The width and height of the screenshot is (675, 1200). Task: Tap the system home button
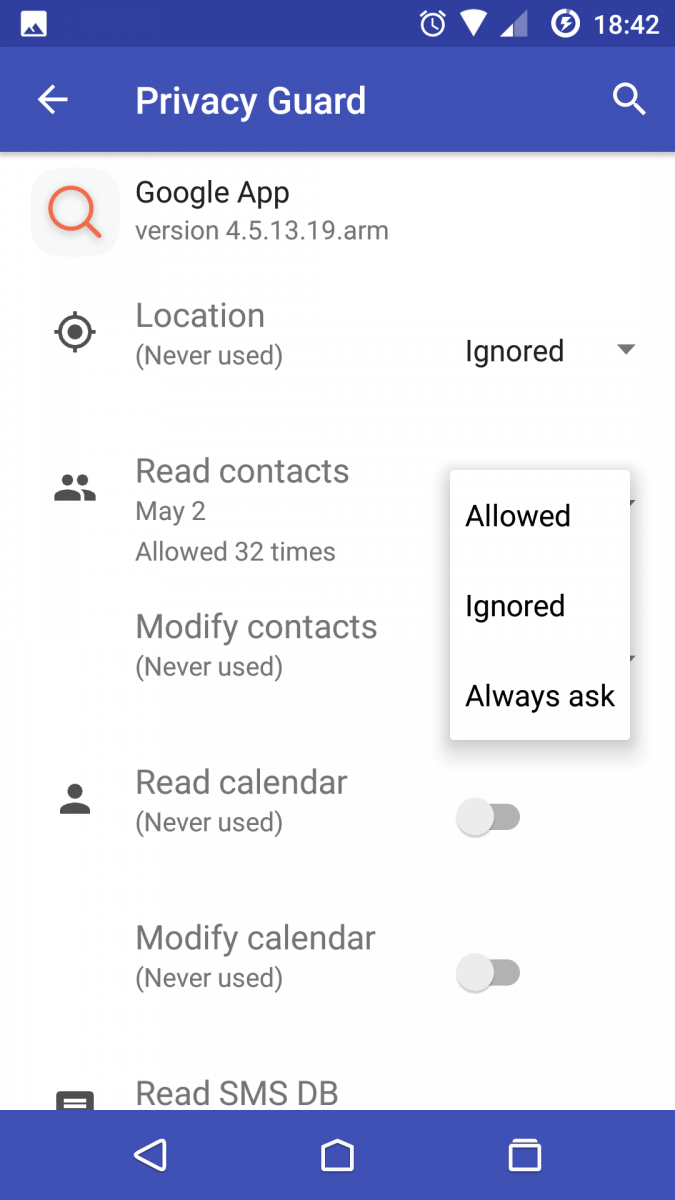[x=338, y=1155]
